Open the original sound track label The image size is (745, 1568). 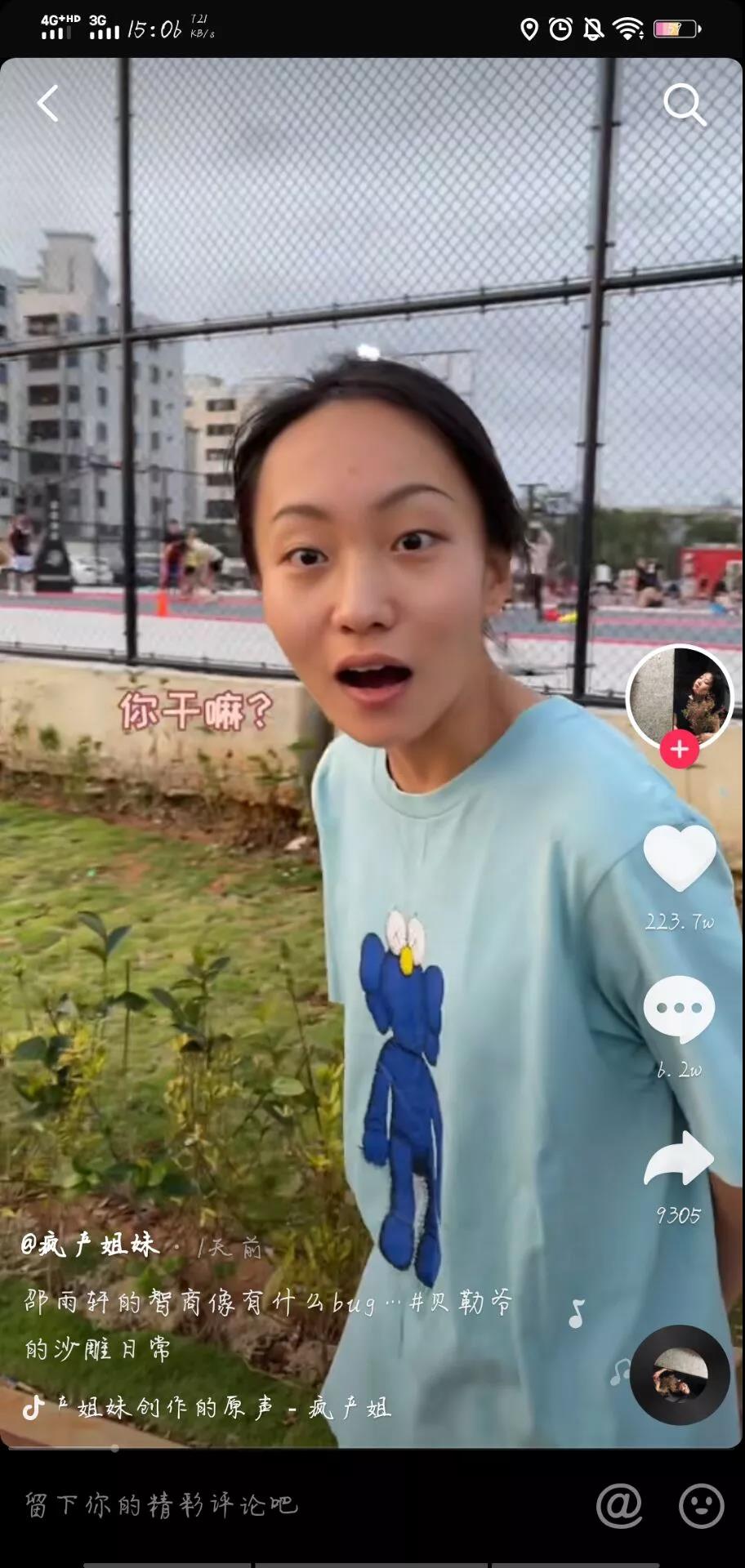221,1408
